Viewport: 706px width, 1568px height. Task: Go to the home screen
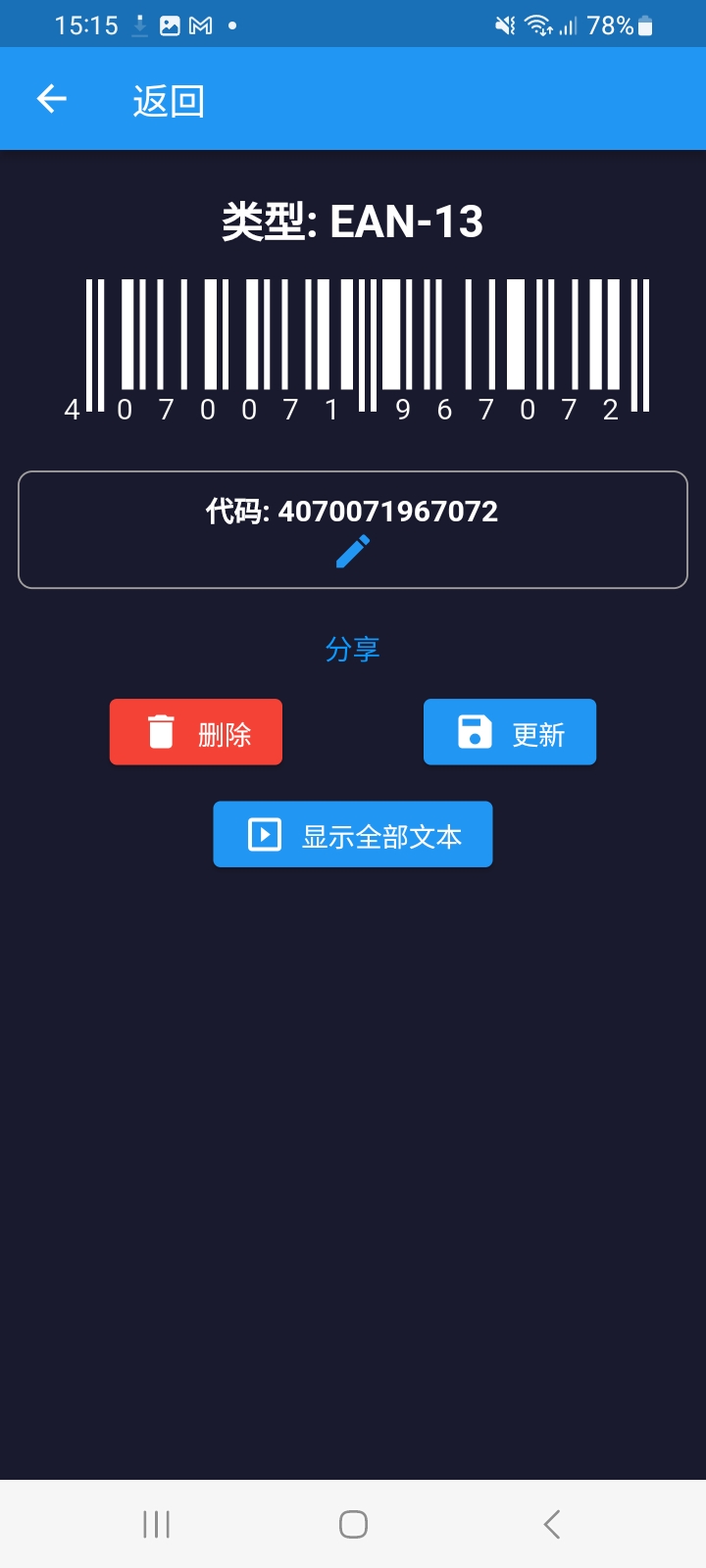(x=353, y=1524)
